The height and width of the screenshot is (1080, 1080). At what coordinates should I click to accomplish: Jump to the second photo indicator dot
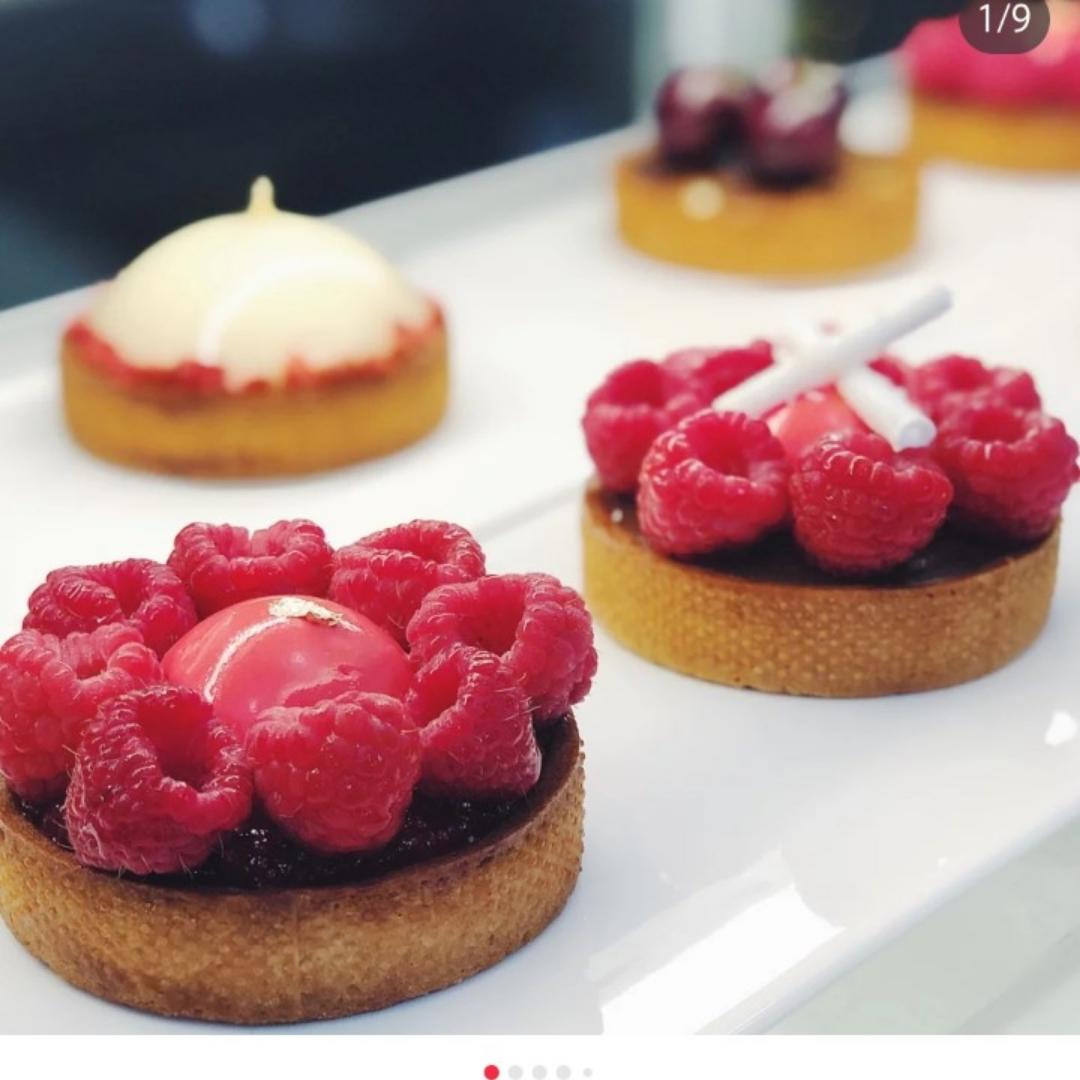coord(516,1072)
